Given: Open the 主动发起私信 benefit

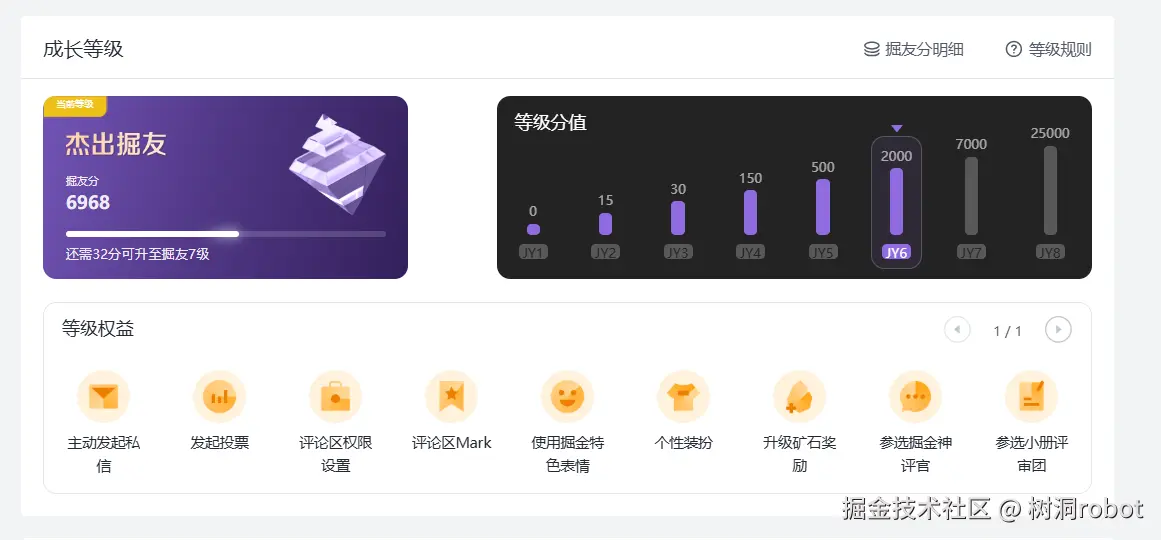Looking at the screenshot, I should (x=103, y=398).
